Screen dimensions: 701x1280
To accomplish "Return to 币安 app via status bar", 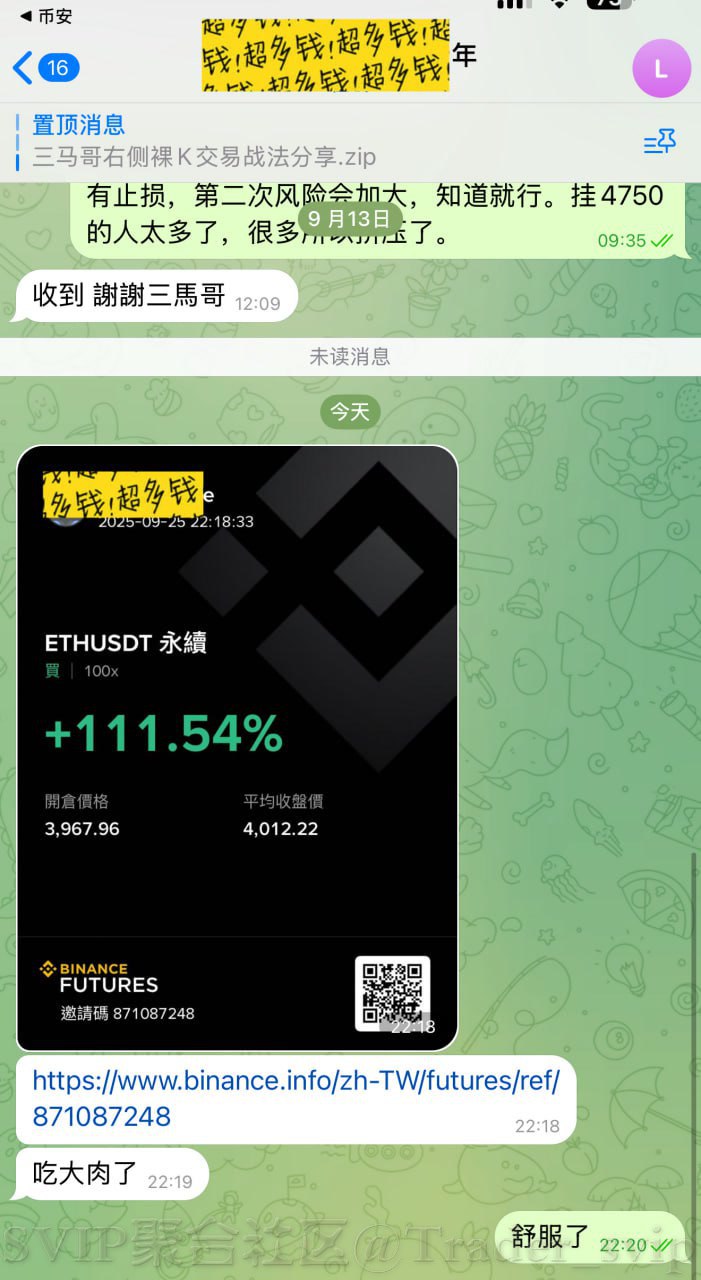I will [47, 16].
